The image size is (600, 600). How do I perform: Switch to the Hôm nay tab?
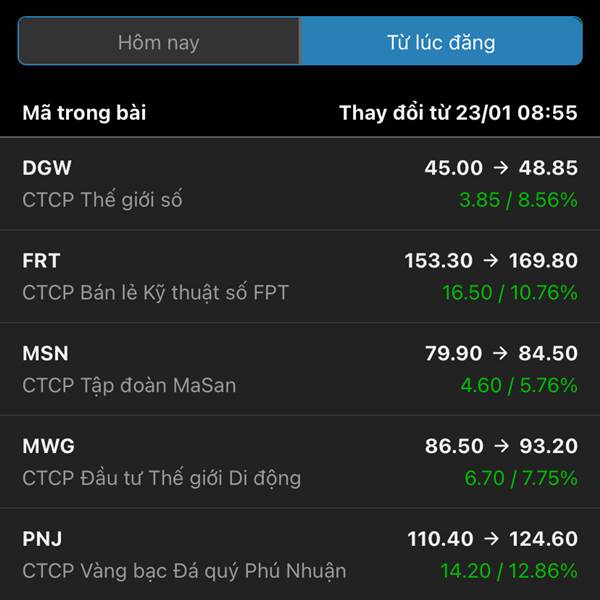pyautogui.click(x=159, y=42)
